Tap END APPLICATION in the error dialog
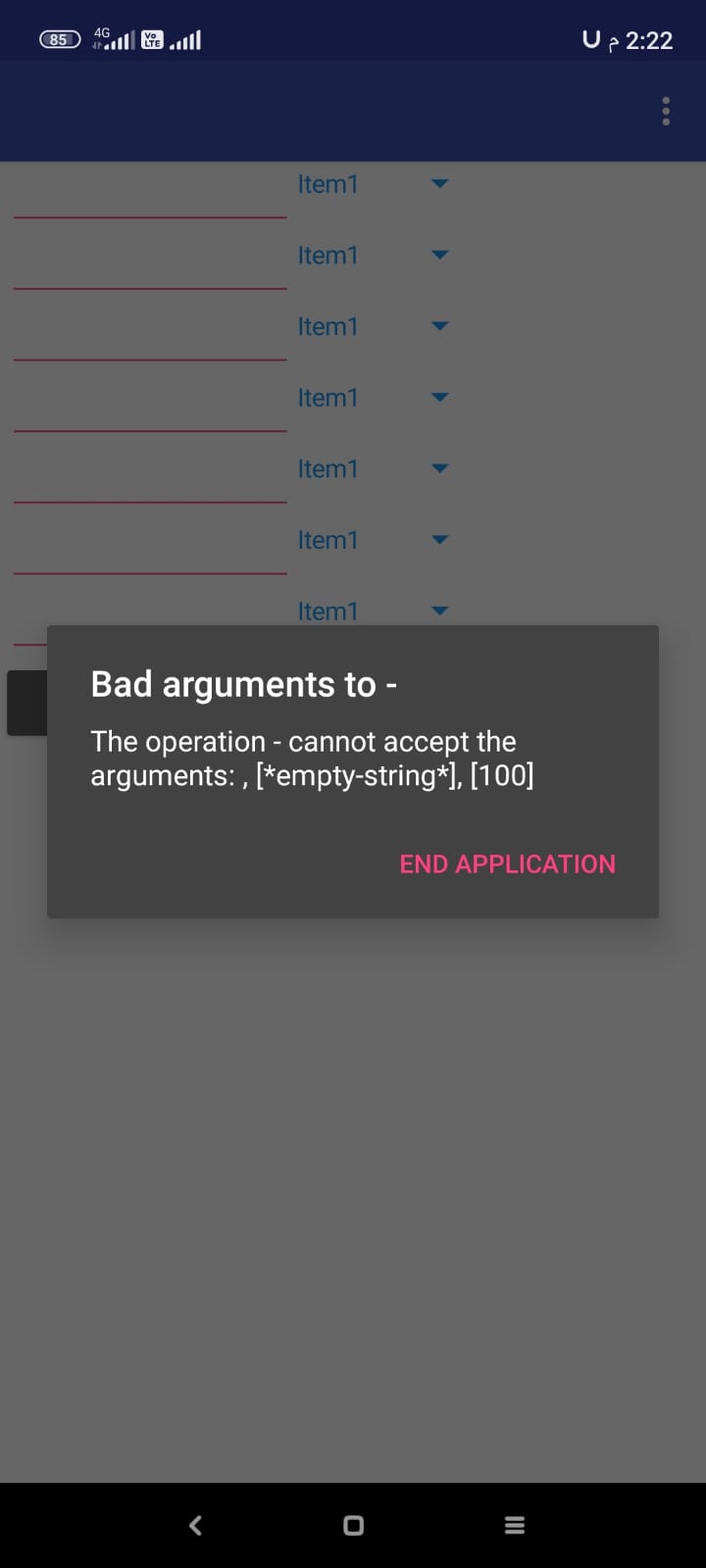 pyautogui.click(x=507, y=863)
